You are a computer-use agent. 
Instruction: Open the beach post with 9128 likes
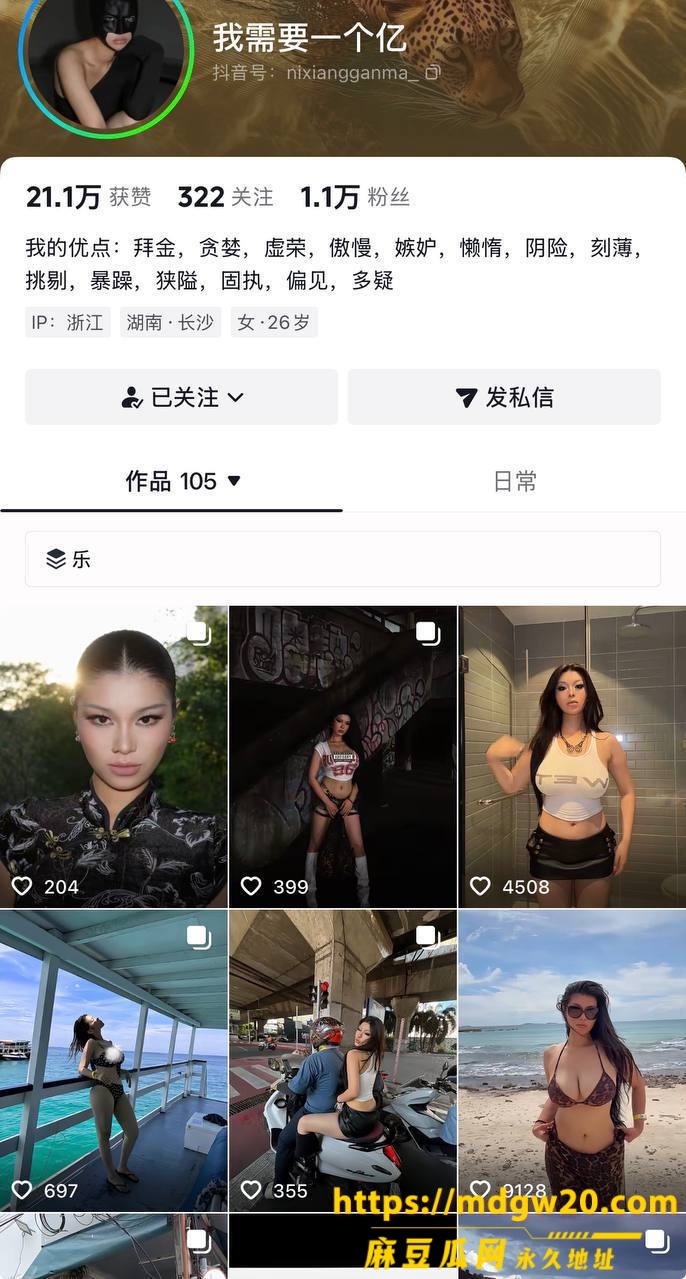[x=572, y=1061]
